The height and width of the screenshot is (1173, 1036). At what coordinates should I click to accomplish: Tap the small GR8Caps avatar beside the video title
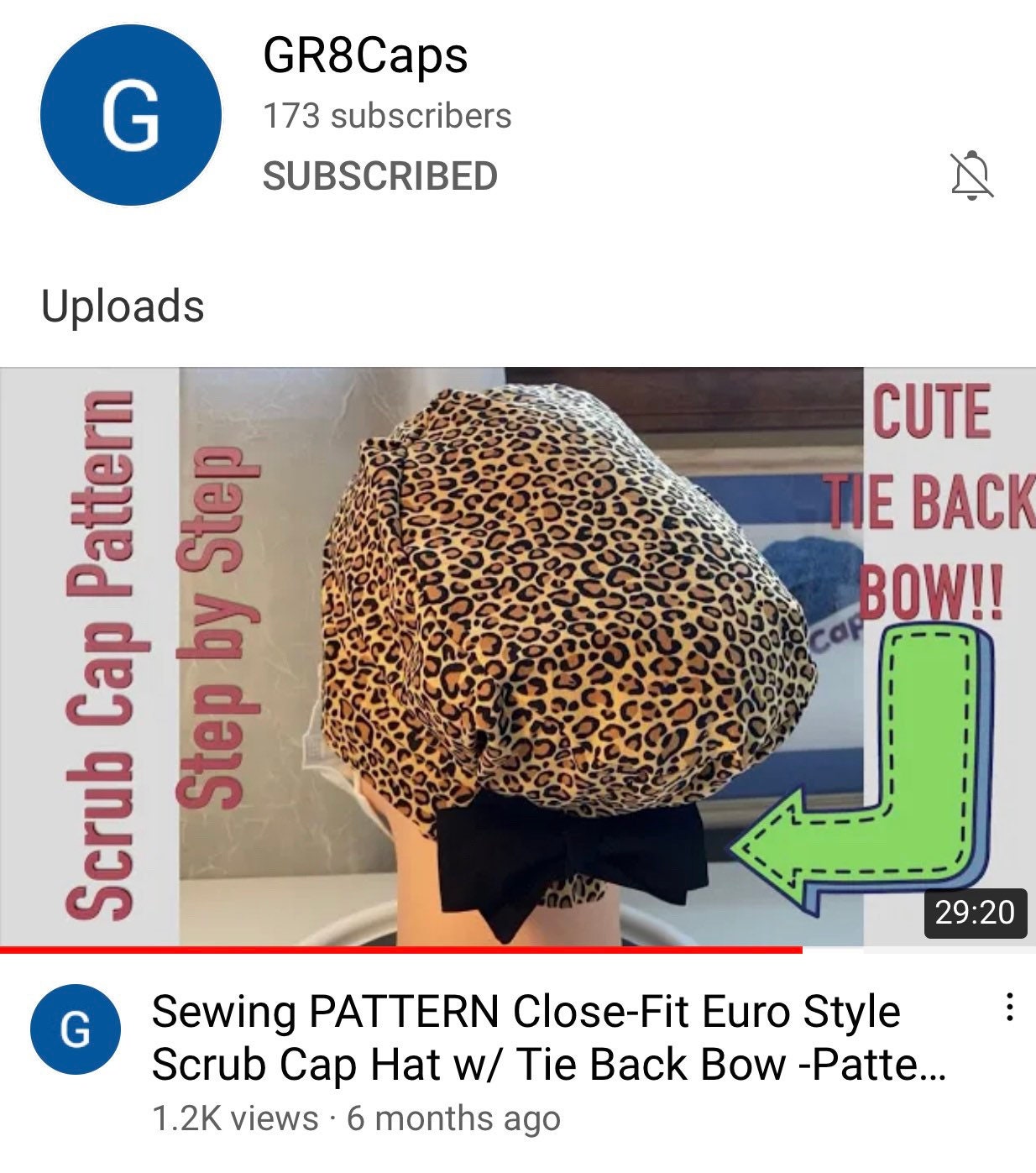point(75,1029)
